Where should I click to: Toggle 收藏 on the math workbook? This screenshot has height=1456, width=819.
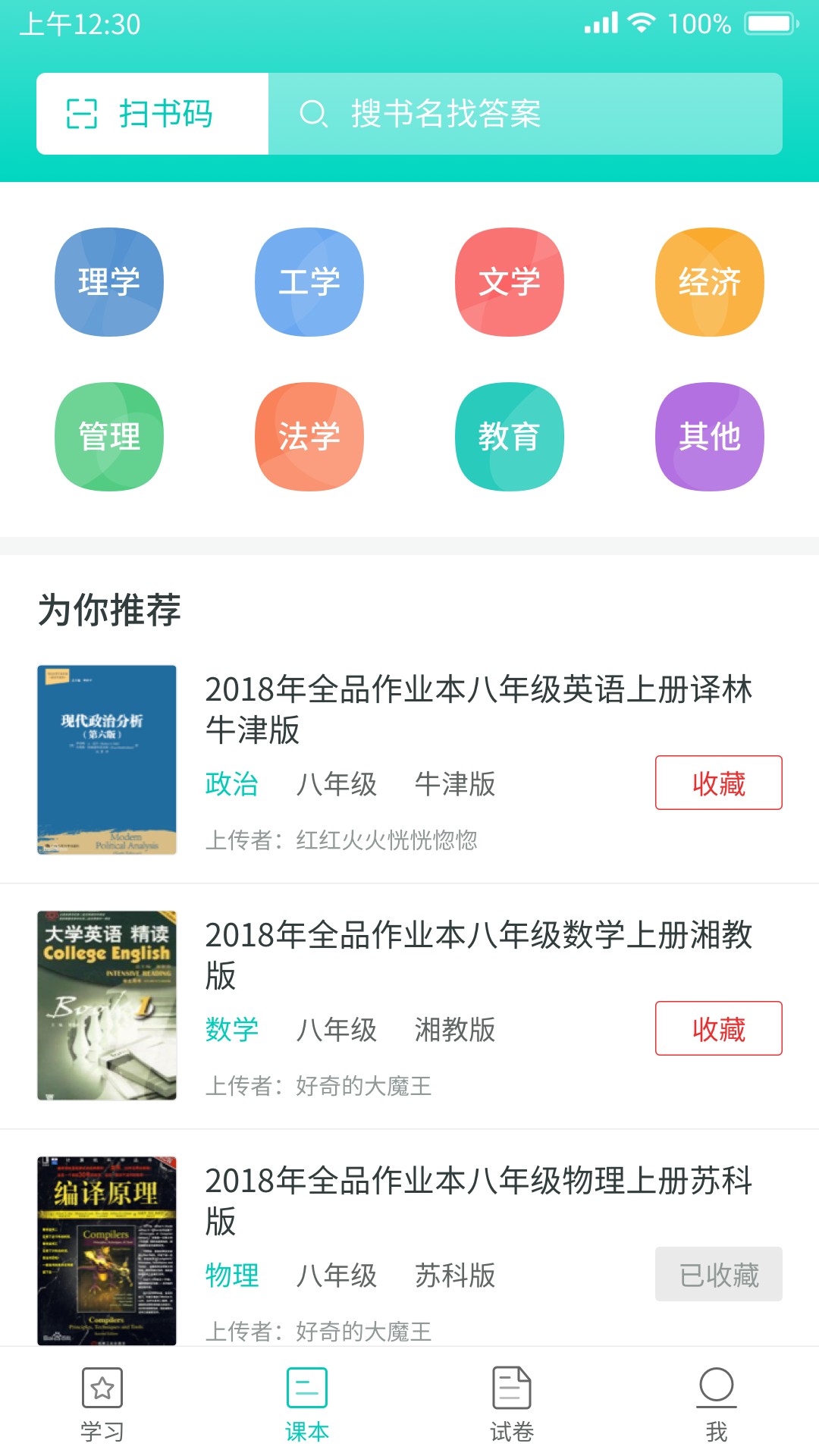coord(717,1028)
